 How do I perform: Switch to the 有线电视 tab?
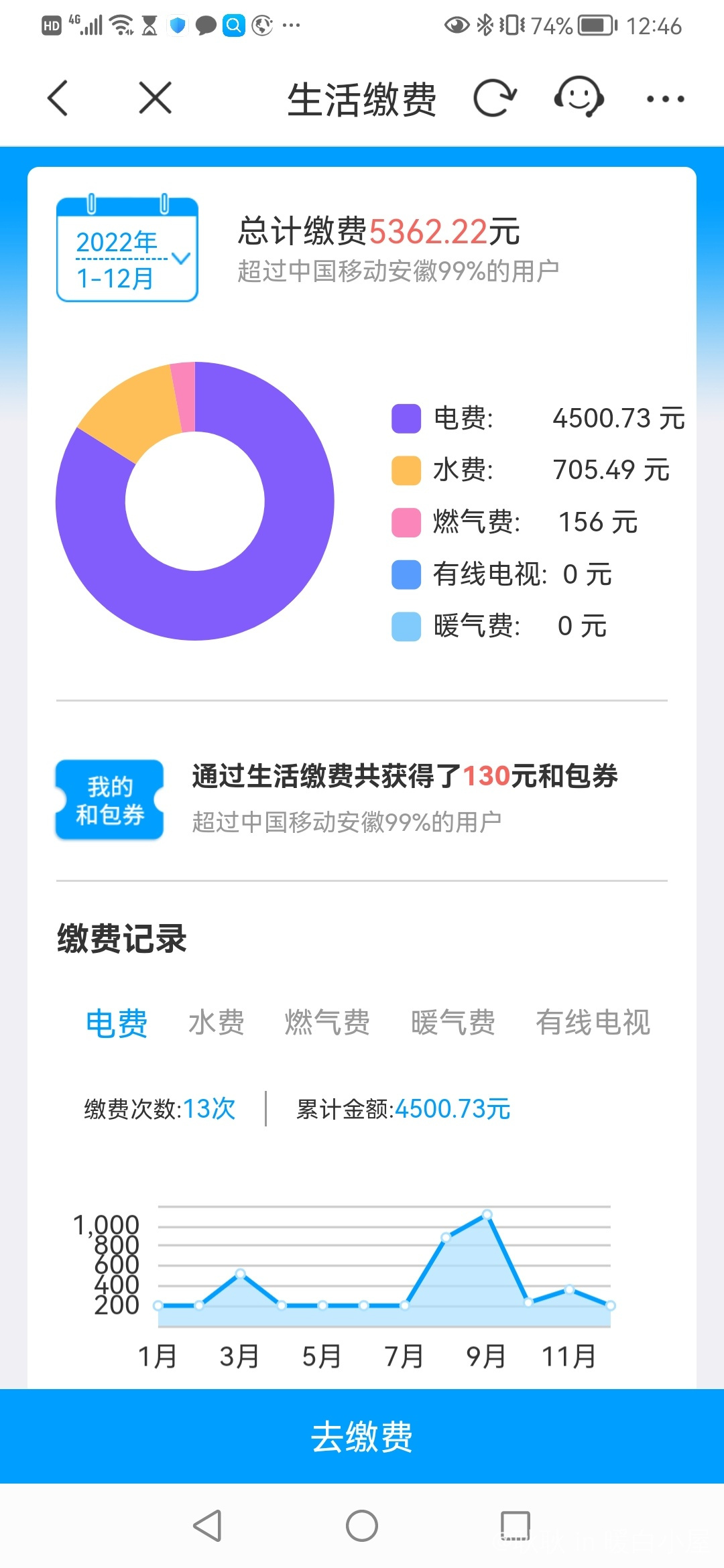point(593,1023)
